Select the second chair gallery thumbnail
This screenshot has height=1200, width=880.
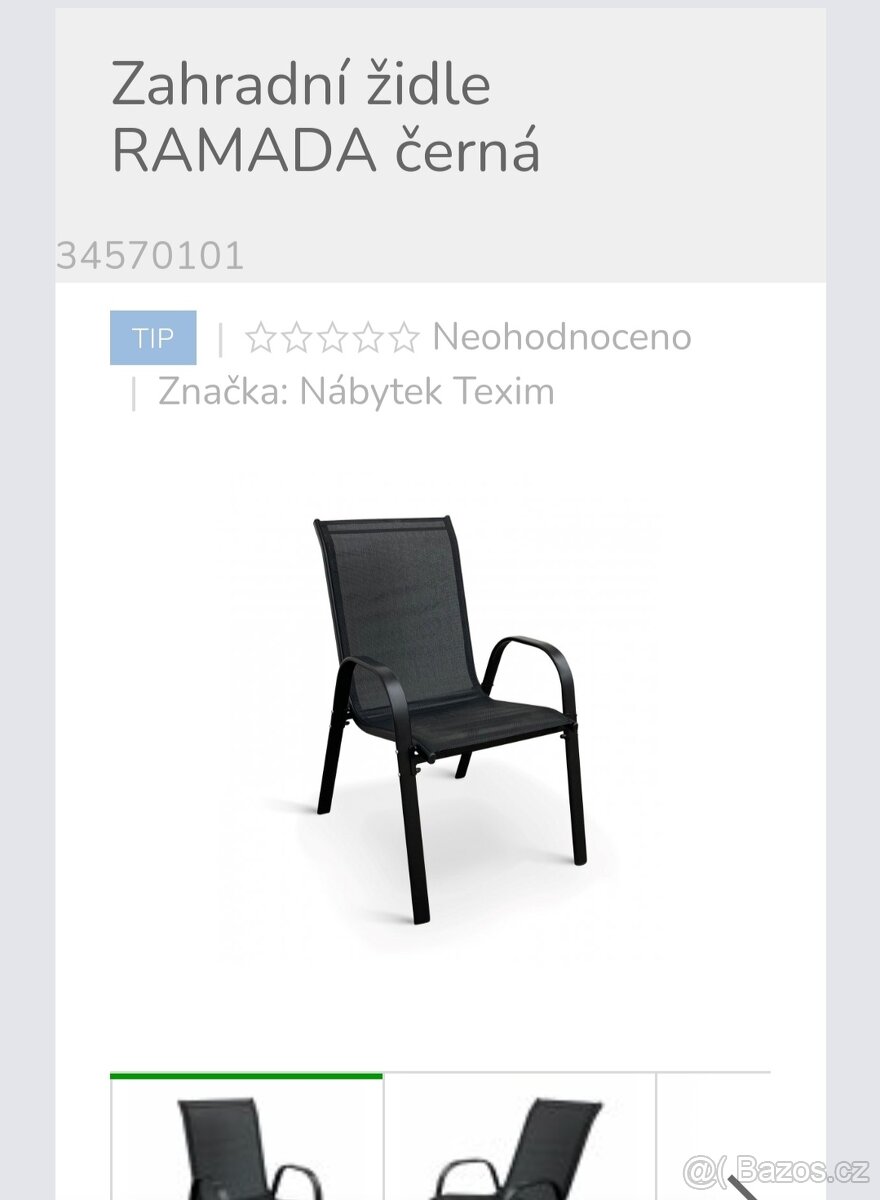pyautogui.click(x=520, y=1140)
